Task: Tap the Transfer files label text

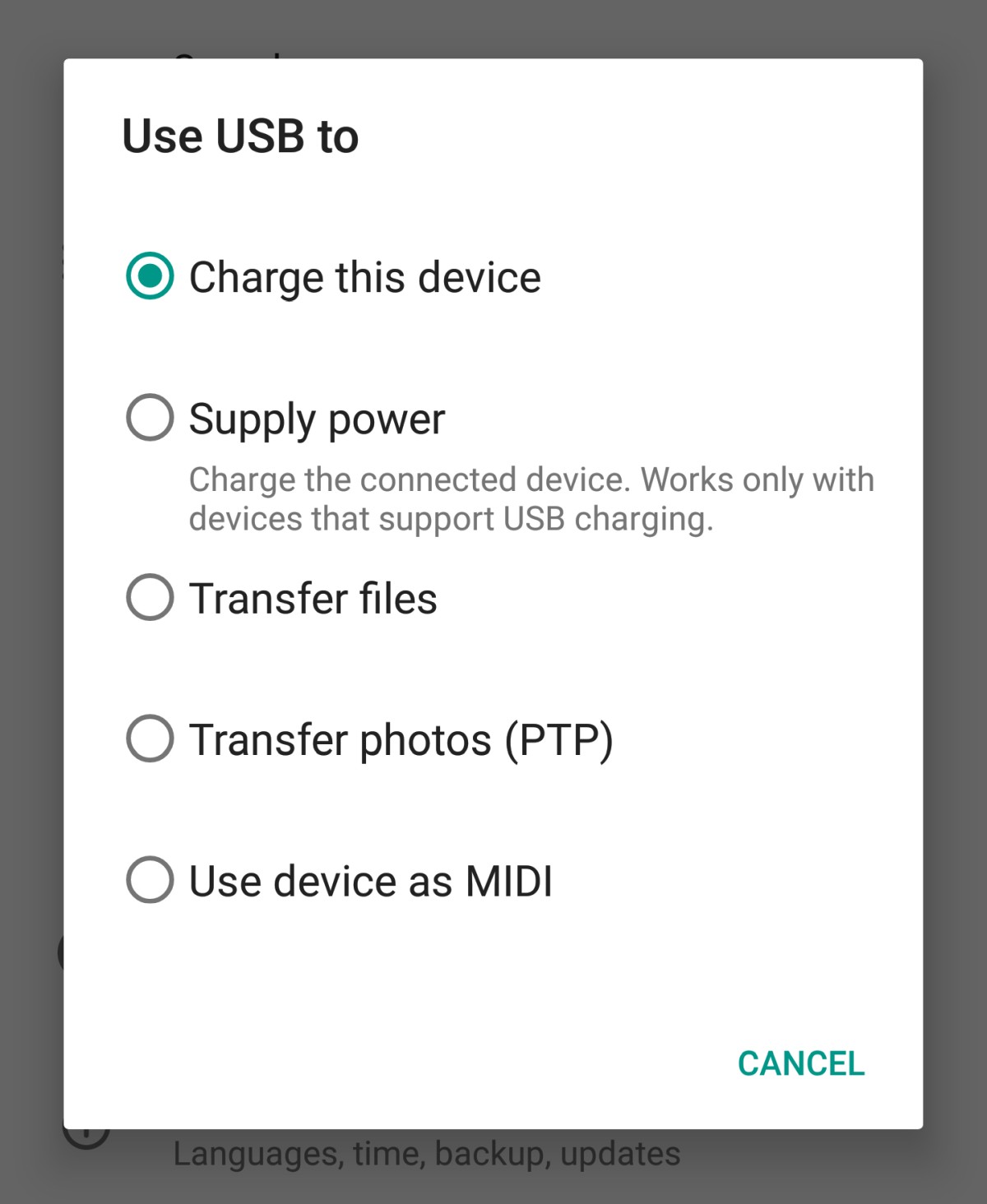Action: click(313, 598)
